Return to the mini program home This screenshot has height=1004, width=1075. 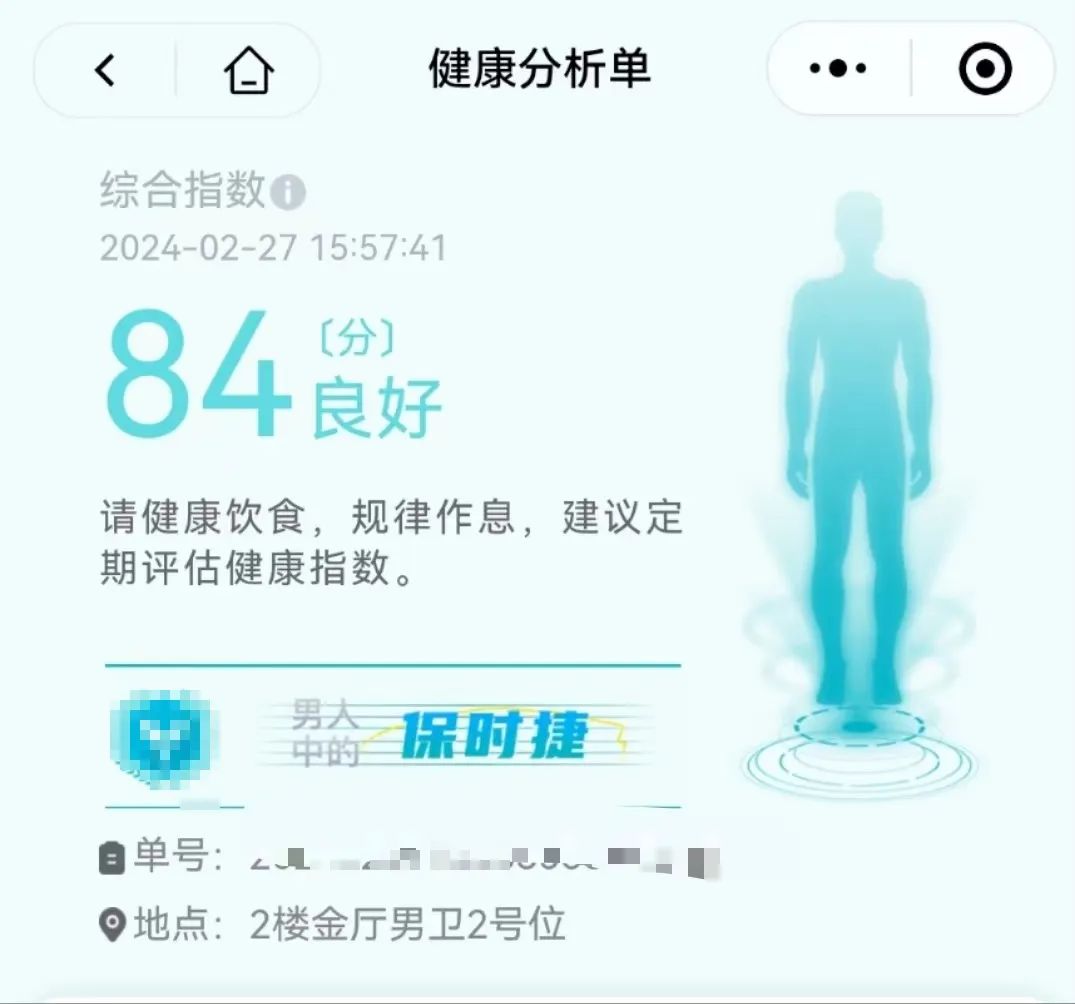[249, 71]
